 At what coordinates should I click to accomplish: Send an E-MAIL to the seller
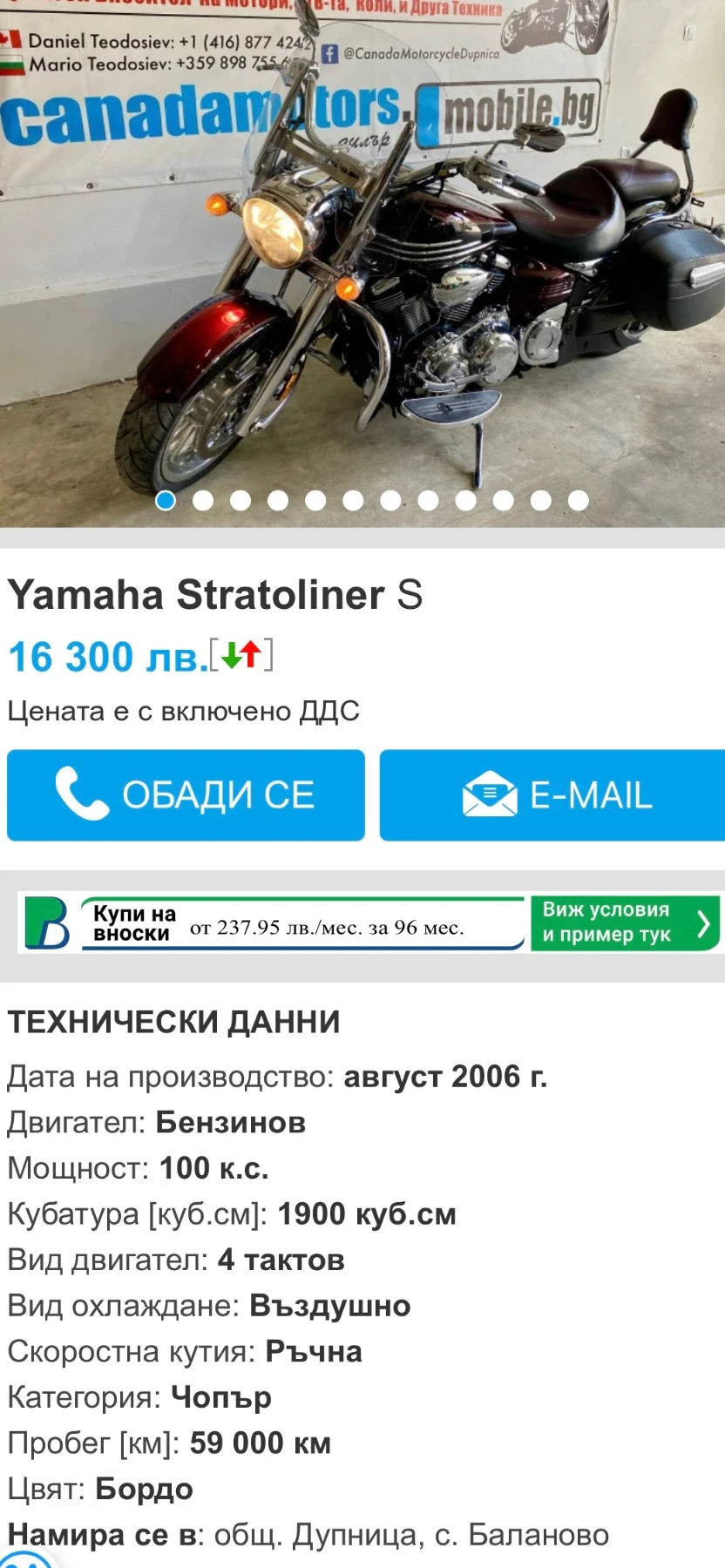click(x=552, y=794)
